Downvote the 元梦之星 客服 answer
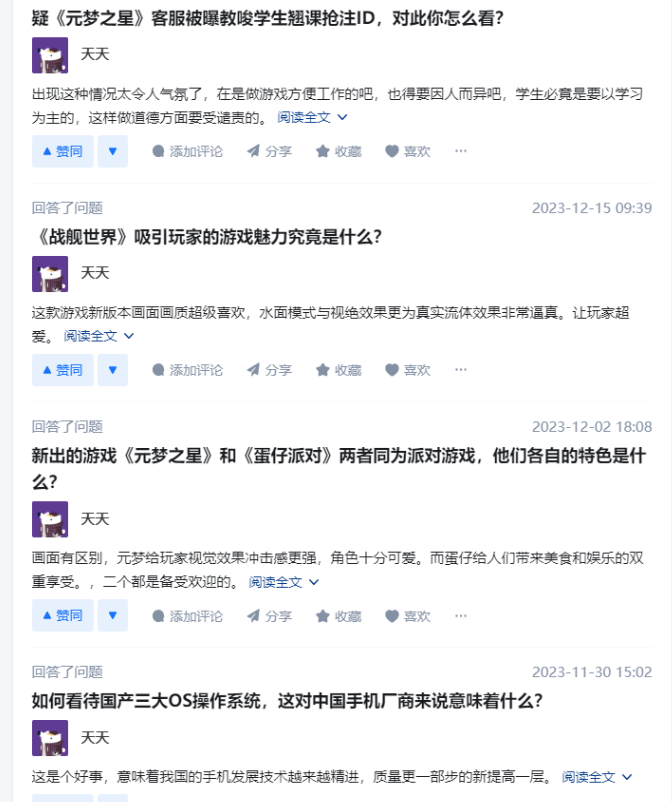 coord(112,151)
